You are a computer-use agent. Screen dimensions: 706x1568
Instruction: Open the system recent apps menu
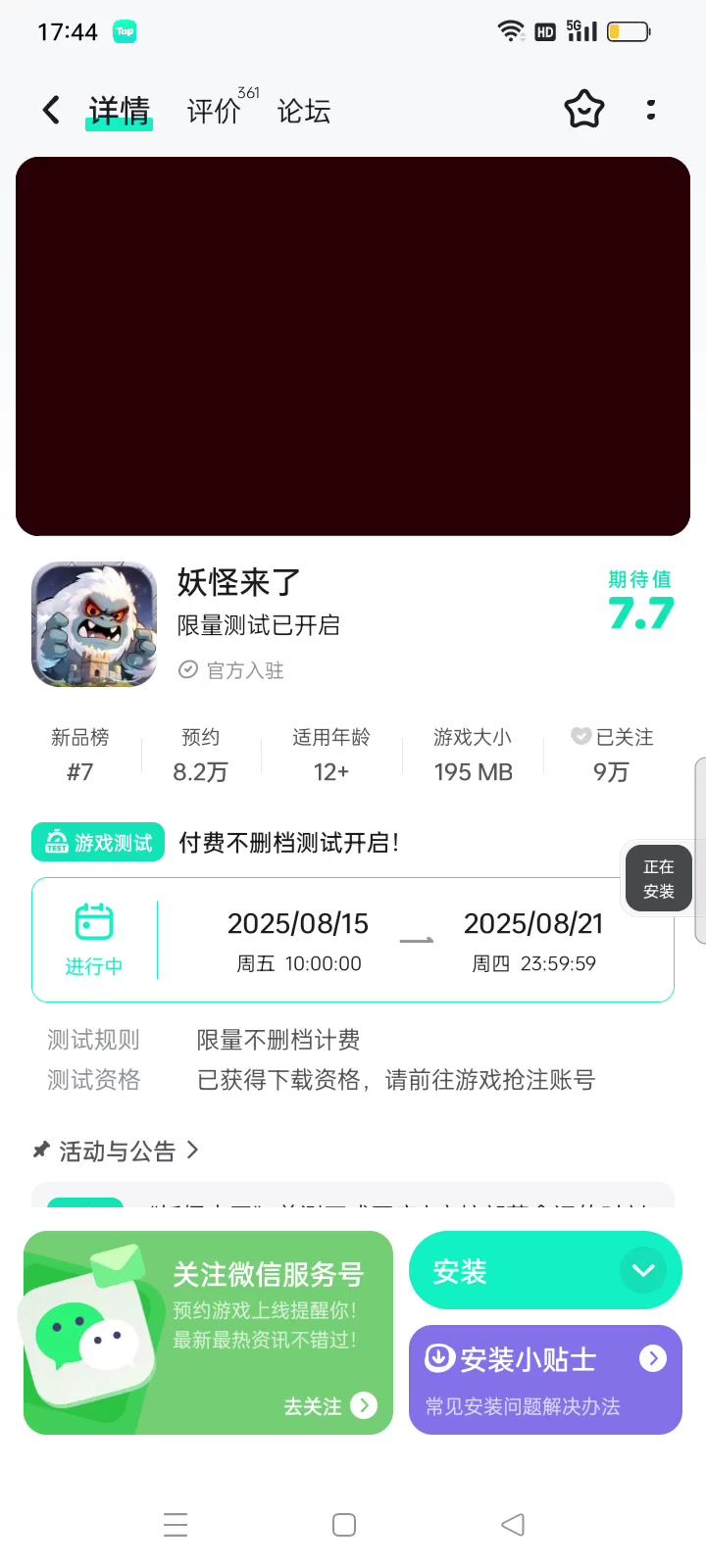(x=176, y=1525)
